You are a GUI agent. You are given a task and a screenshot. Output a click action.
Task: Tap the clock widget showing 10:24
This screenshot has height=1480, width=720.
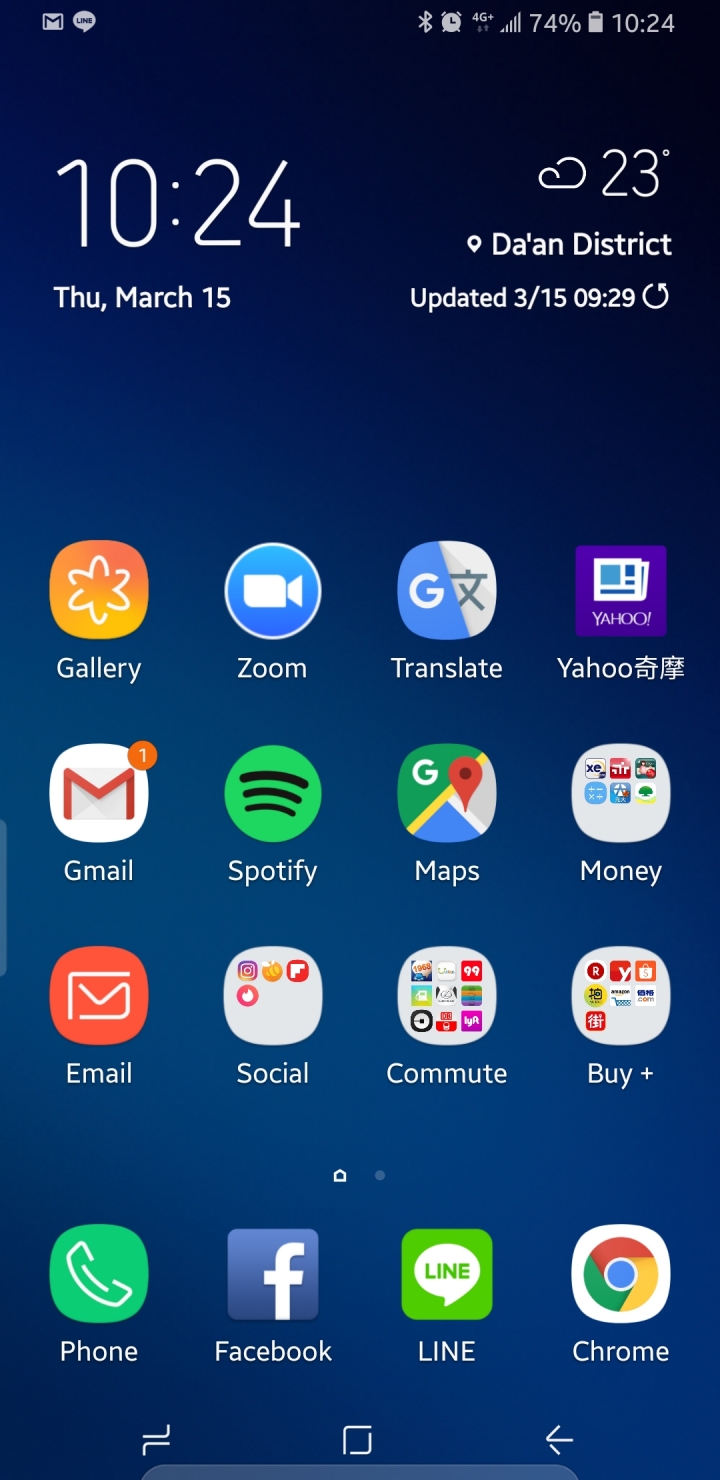click(178, 204)
